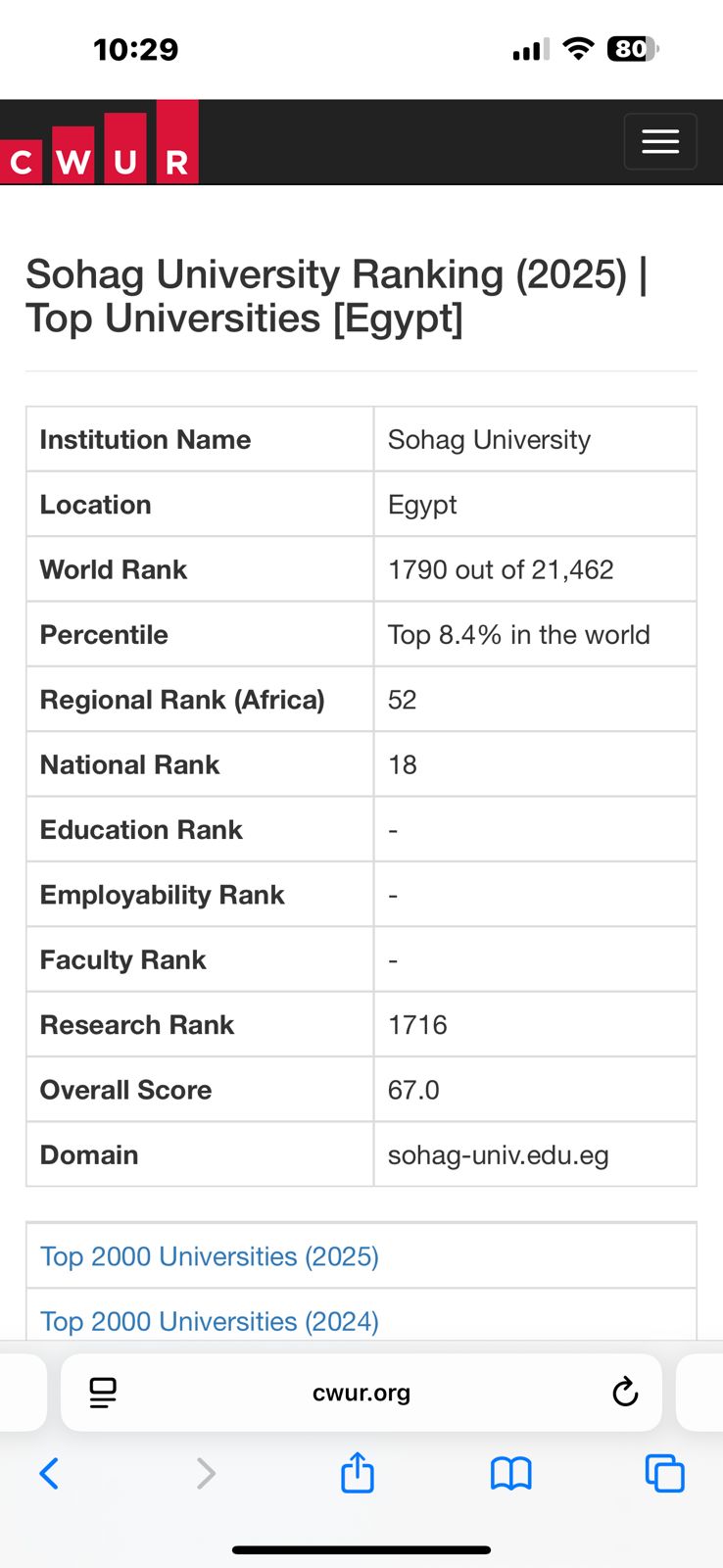Tap the page reload icon
723x1568 pixels.
(x=624, y=1392)
